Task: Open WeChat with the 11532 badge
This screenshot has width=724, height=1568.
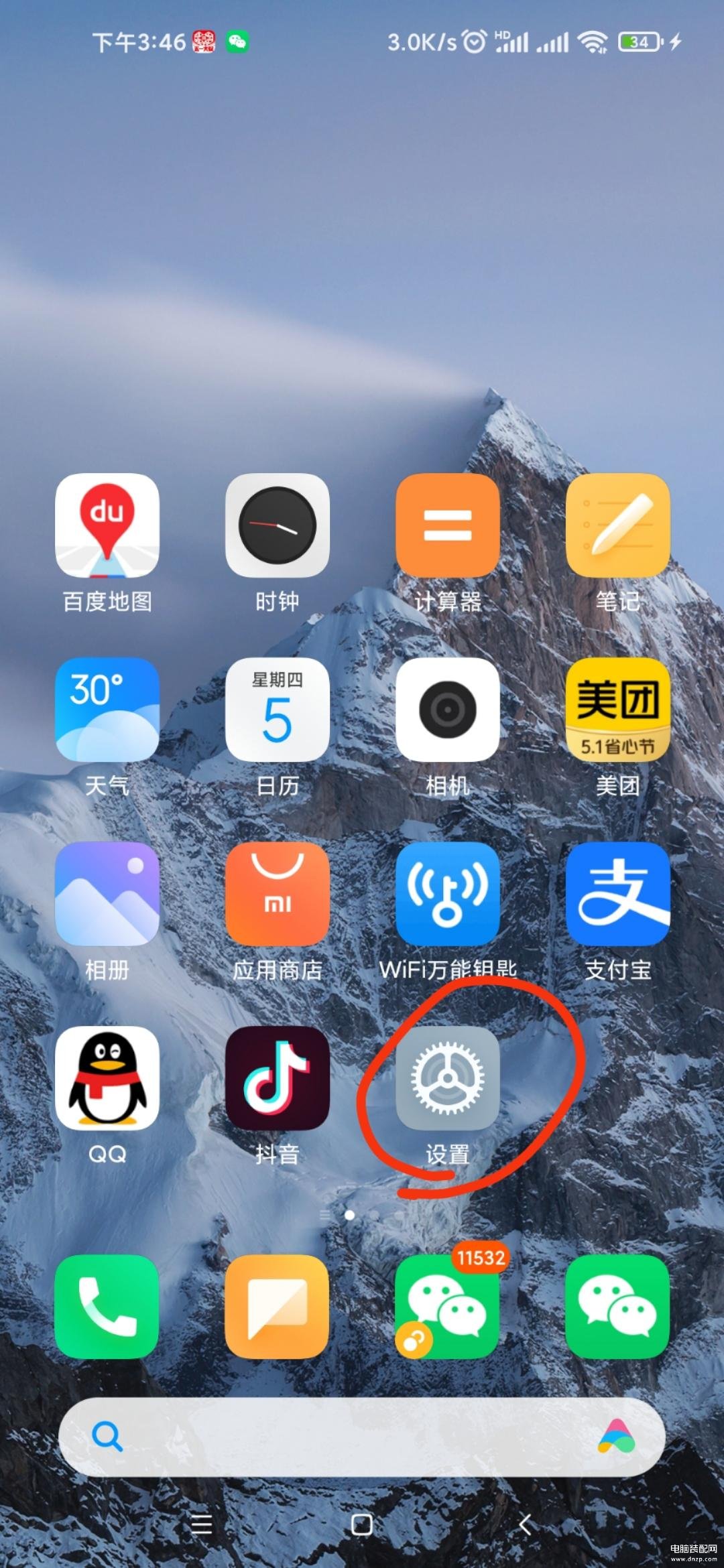Action: [x=448, y=1307]
